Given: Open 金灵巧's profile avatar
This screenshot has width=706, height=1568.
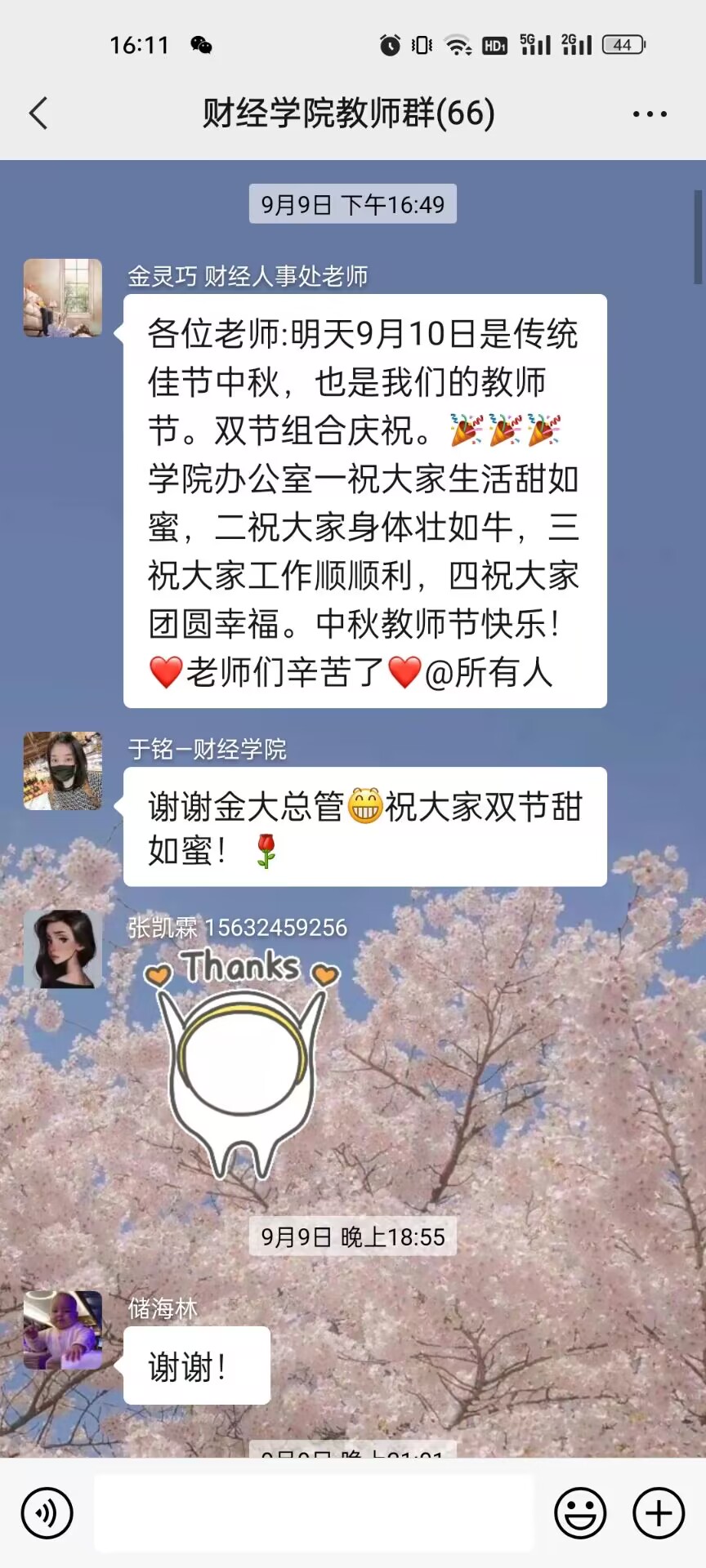Looking at the screenshot, I should tap(63, 298).
